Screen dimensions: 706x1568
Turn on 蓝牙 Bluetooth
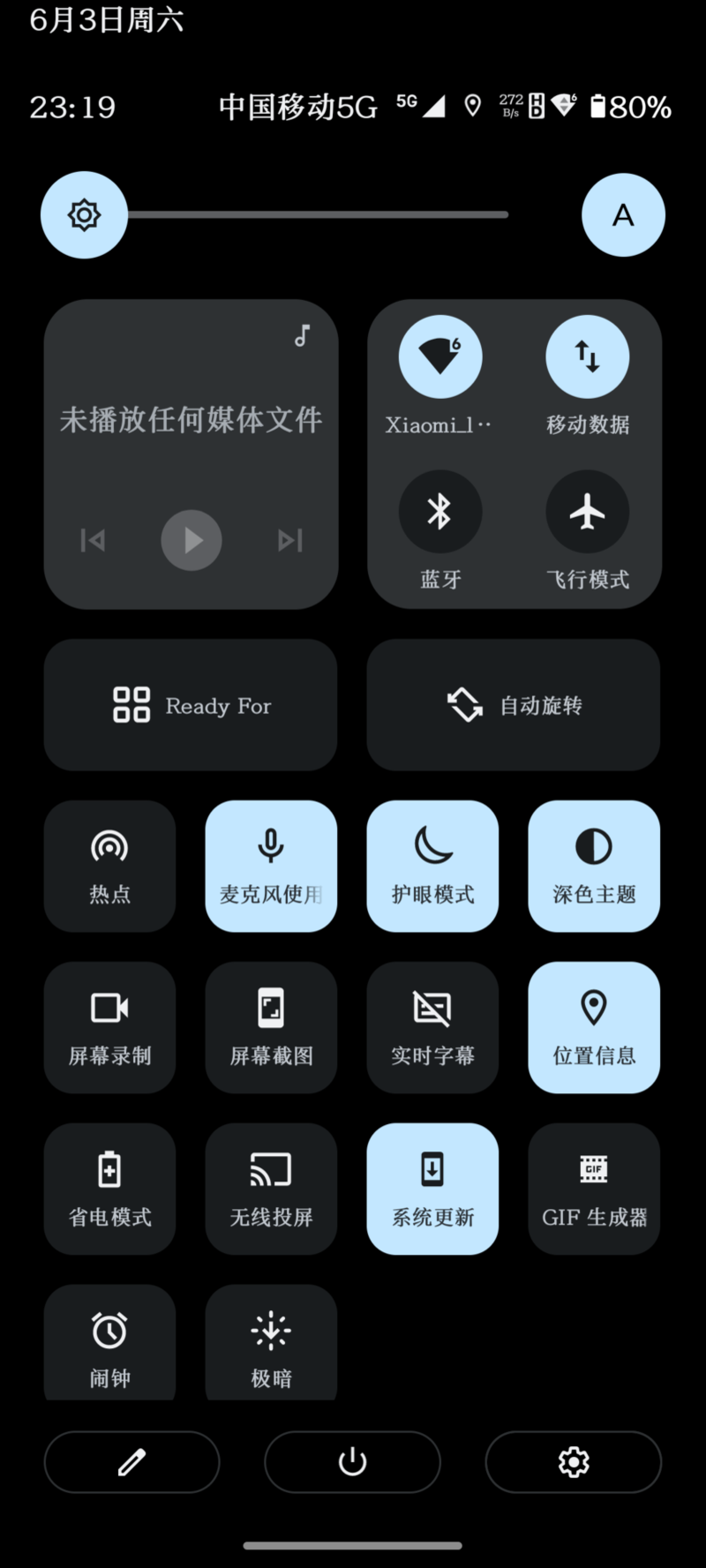(x=439, y=512)
